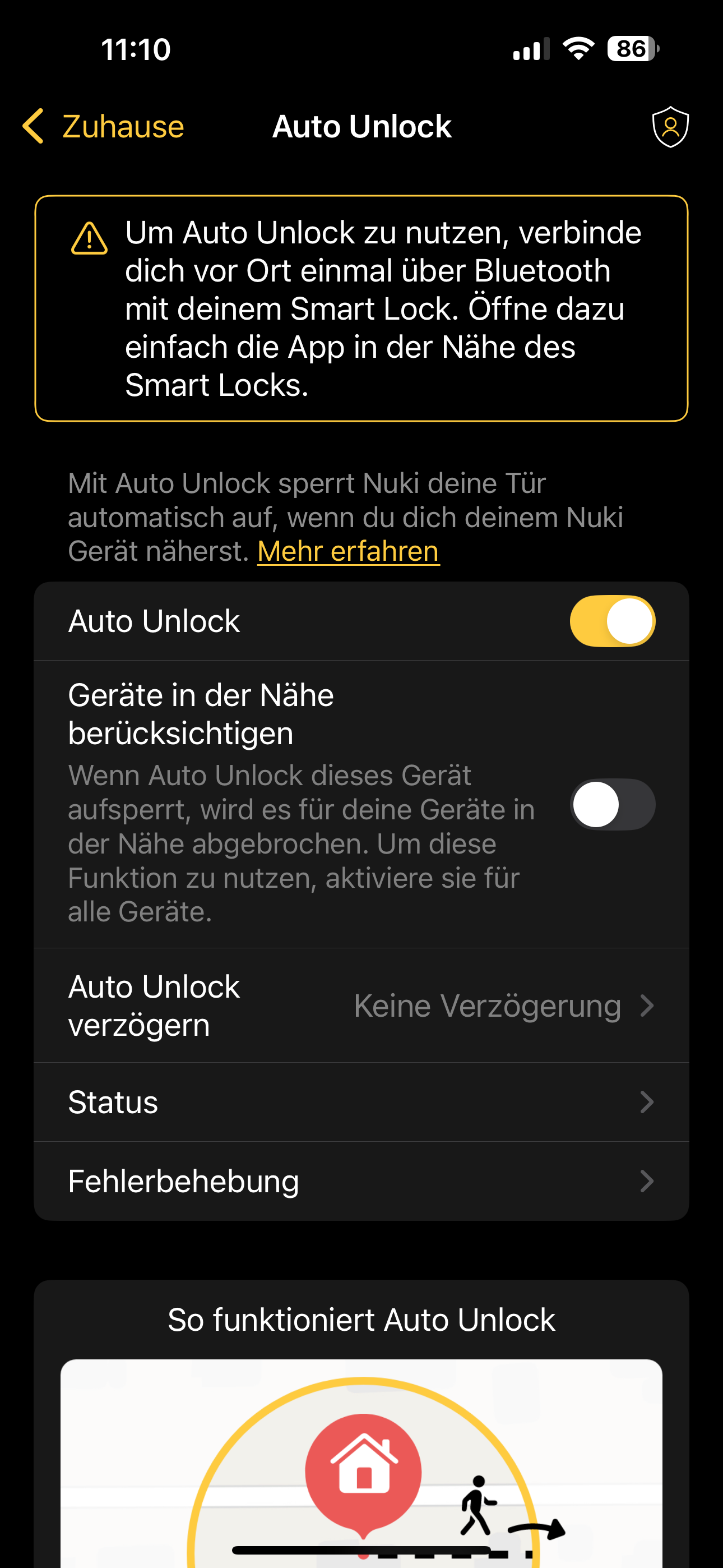The image size is (723, 1568).
Task: Go back to Zuhause
Action: coord(104,127)
